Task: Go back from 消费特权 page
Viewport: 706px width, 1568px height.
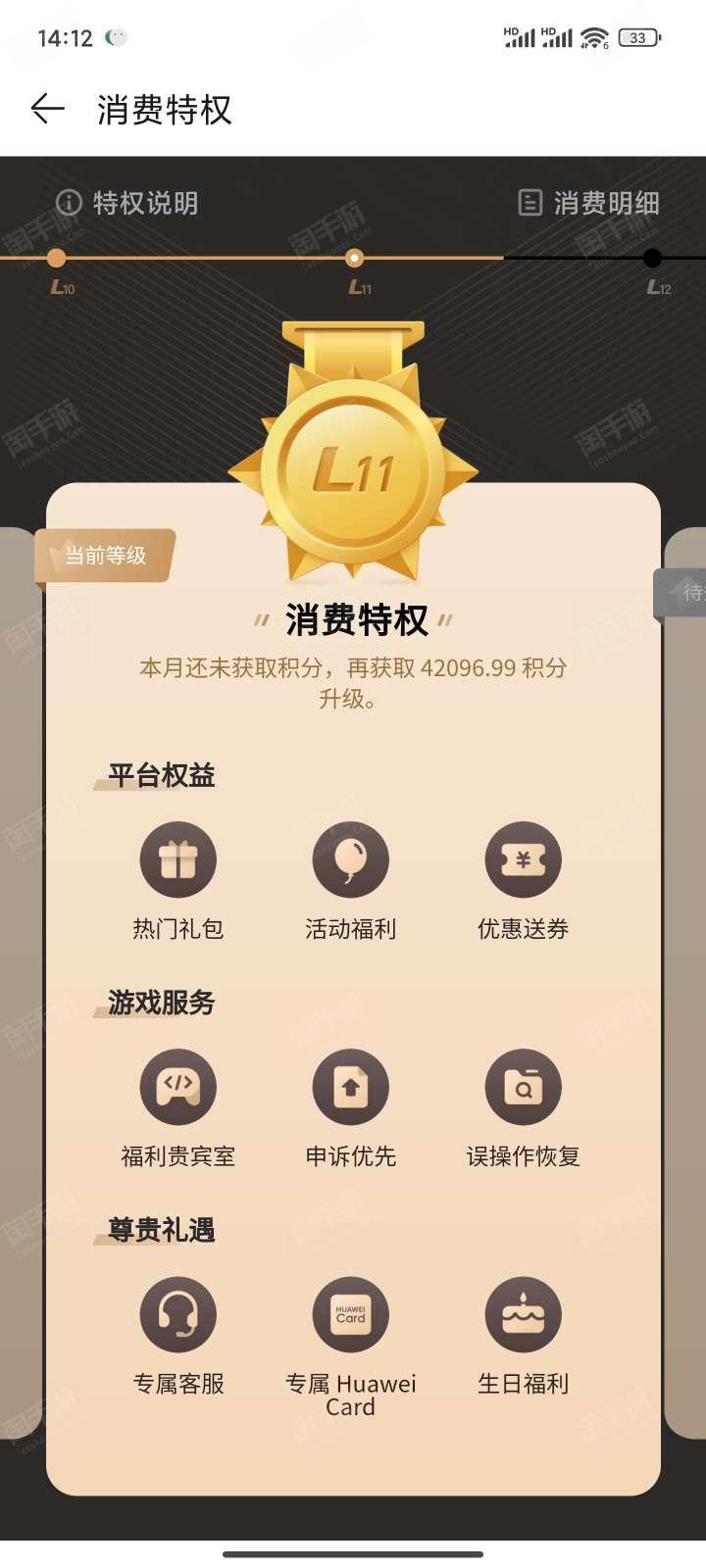Action: (x=47, y=109)
